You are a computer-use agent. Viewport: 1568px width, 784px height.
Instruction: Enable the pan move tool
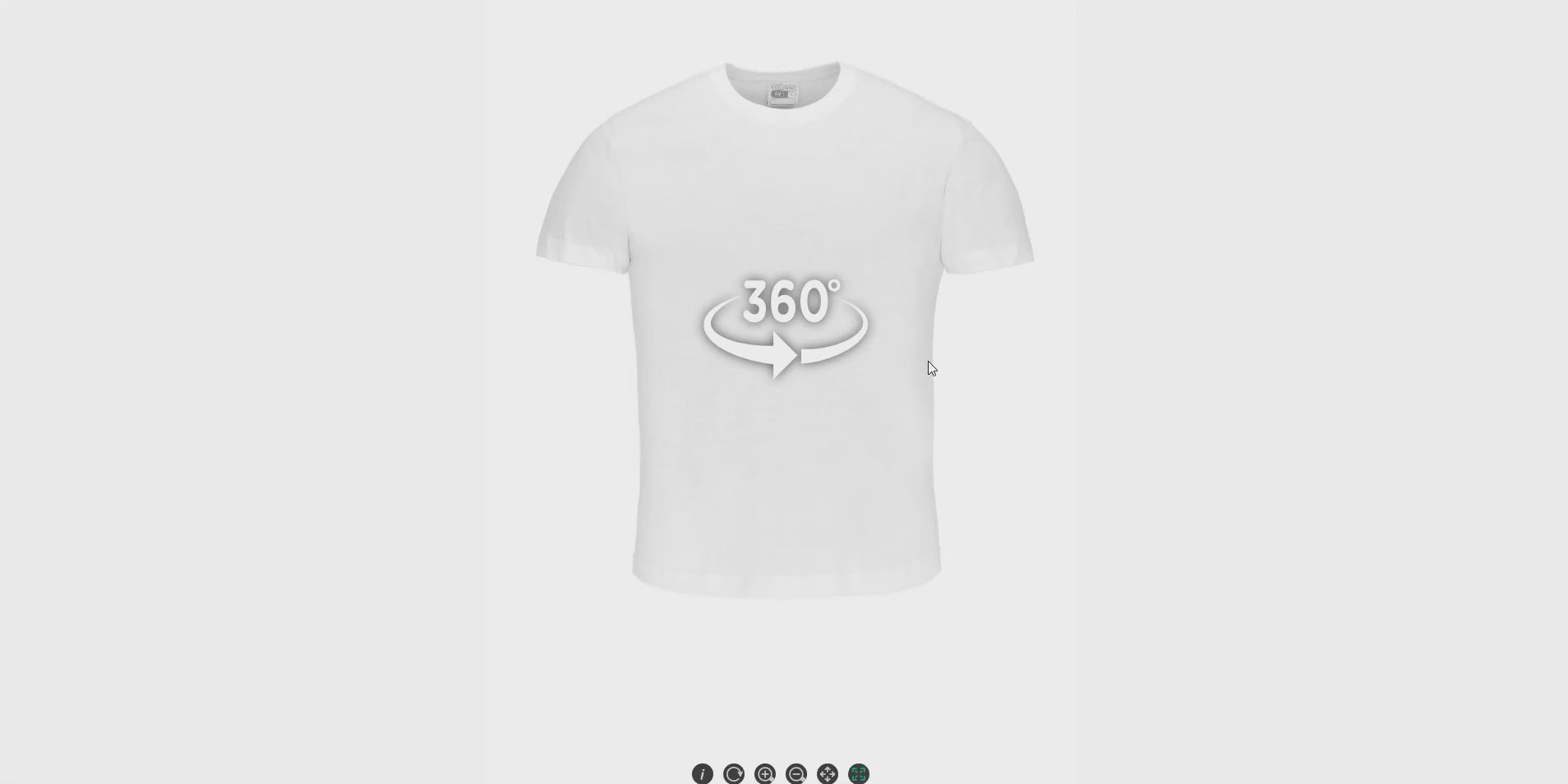[x=828, y=773]
